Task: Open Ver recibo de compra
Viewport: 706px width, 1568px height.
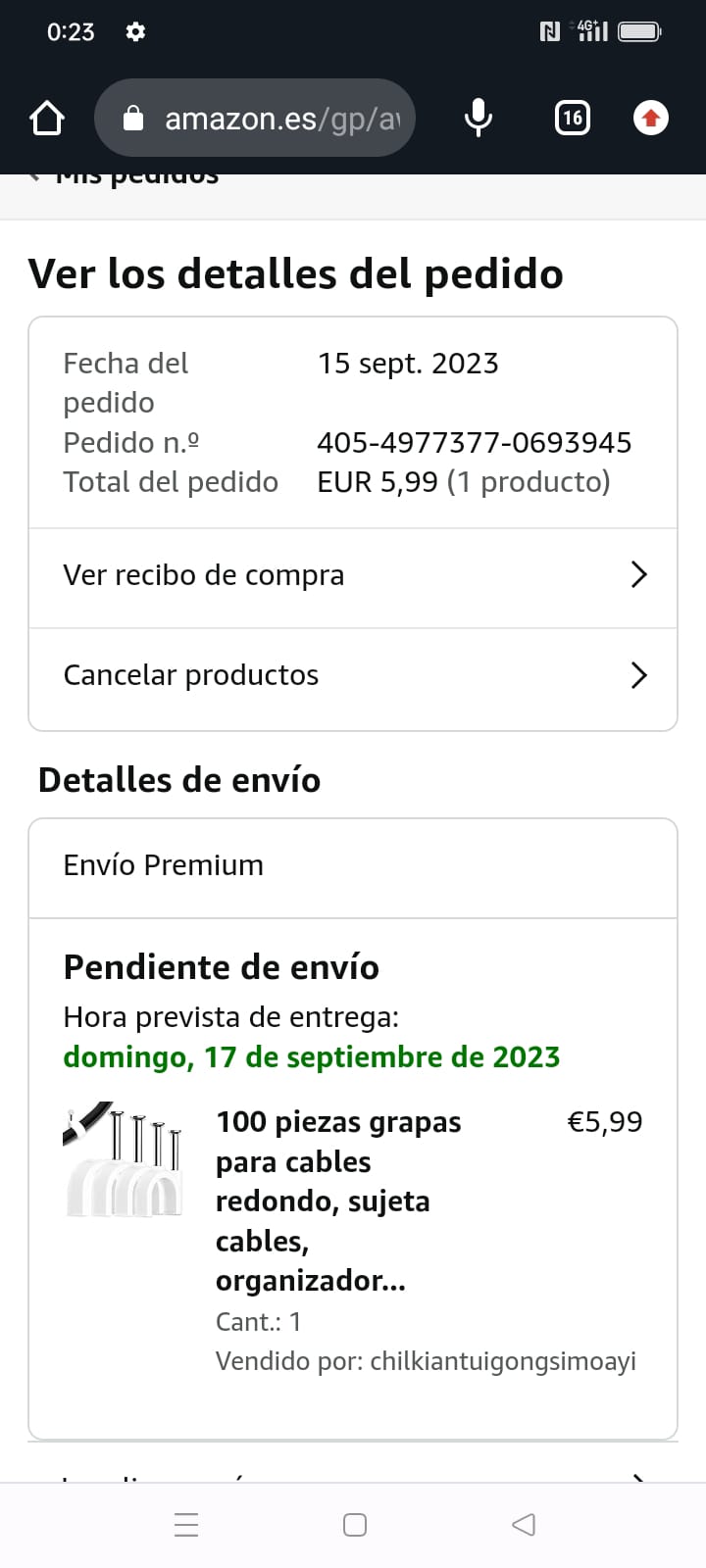Action: point(353,575)
